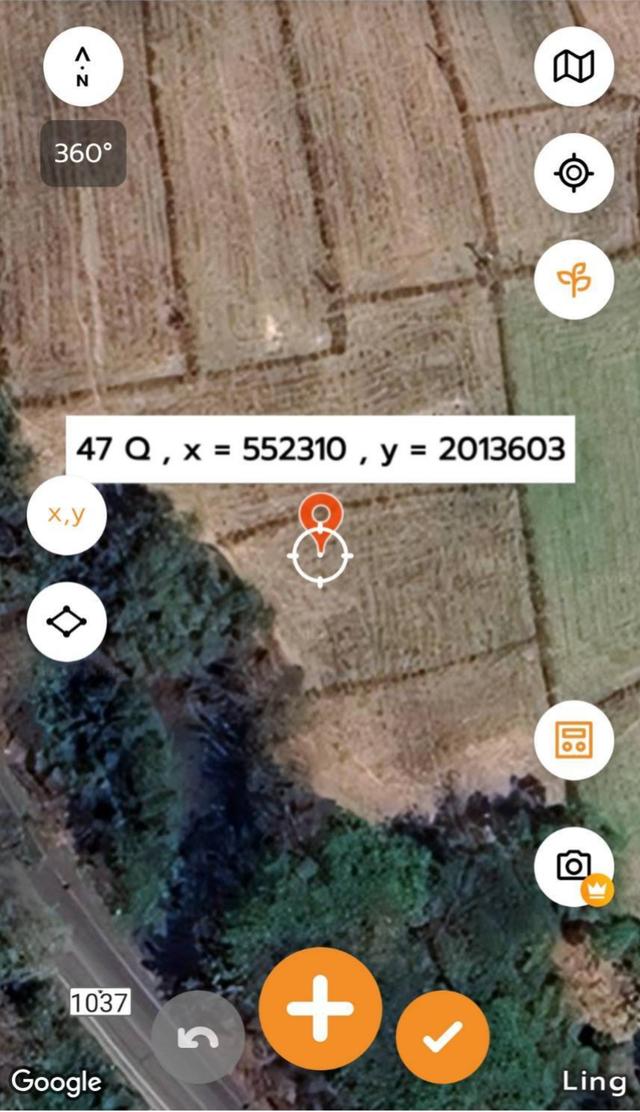Center map on current GPS location

573,173
